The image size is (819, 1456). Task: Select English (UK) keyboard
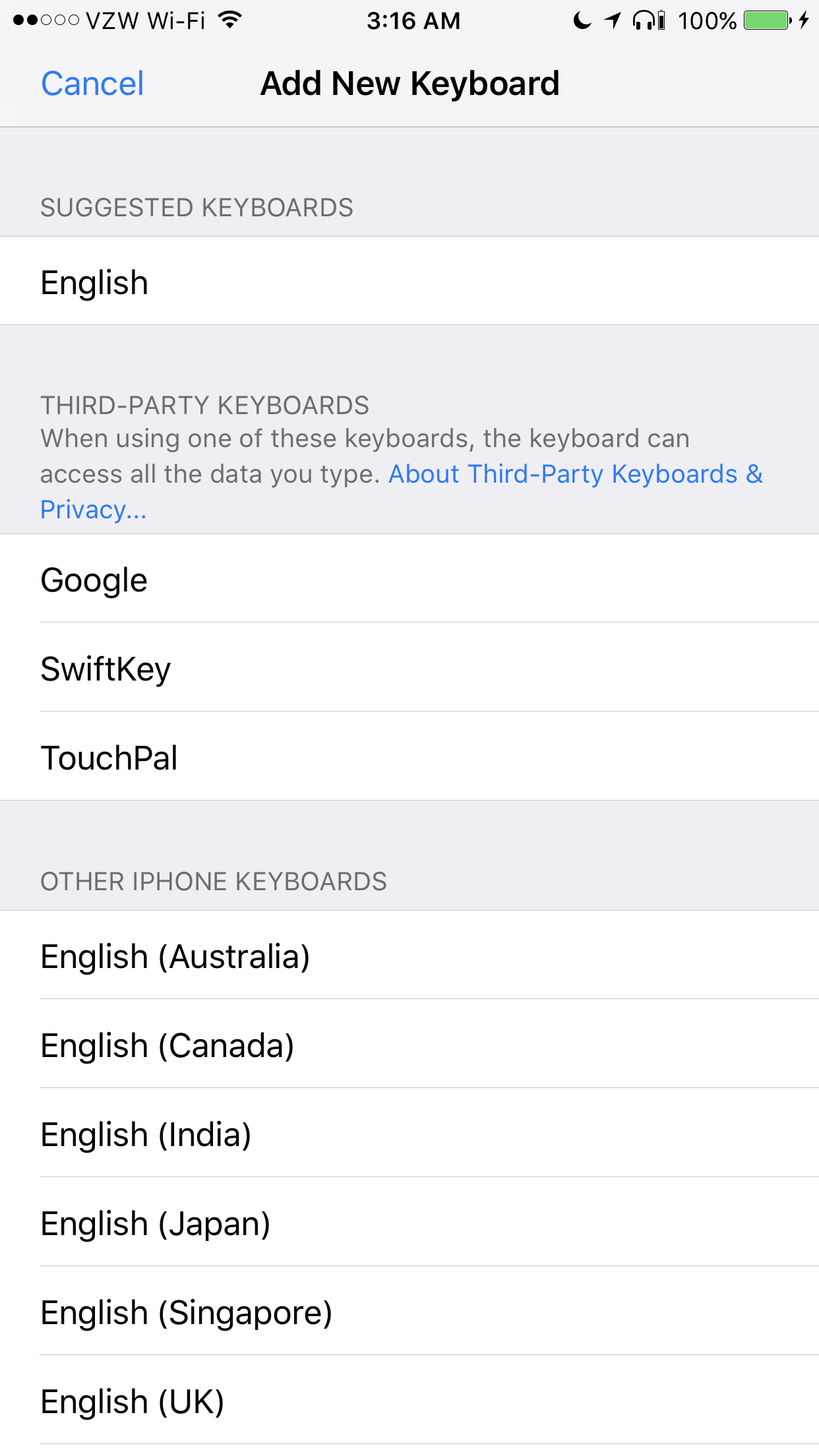click(x=409, y=1400)
